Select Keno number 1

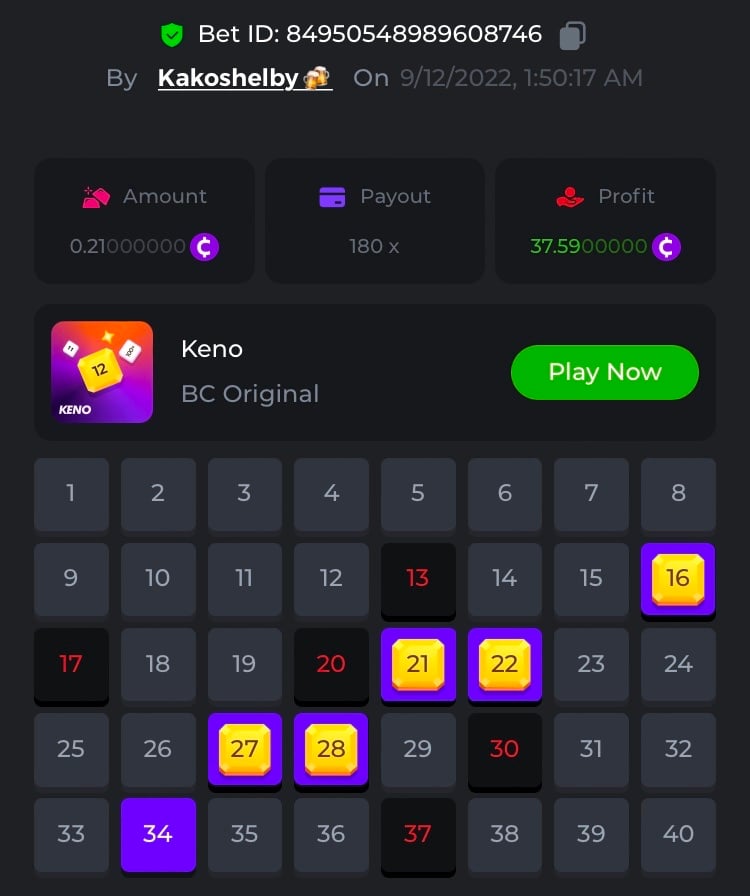tap(71, 493)
